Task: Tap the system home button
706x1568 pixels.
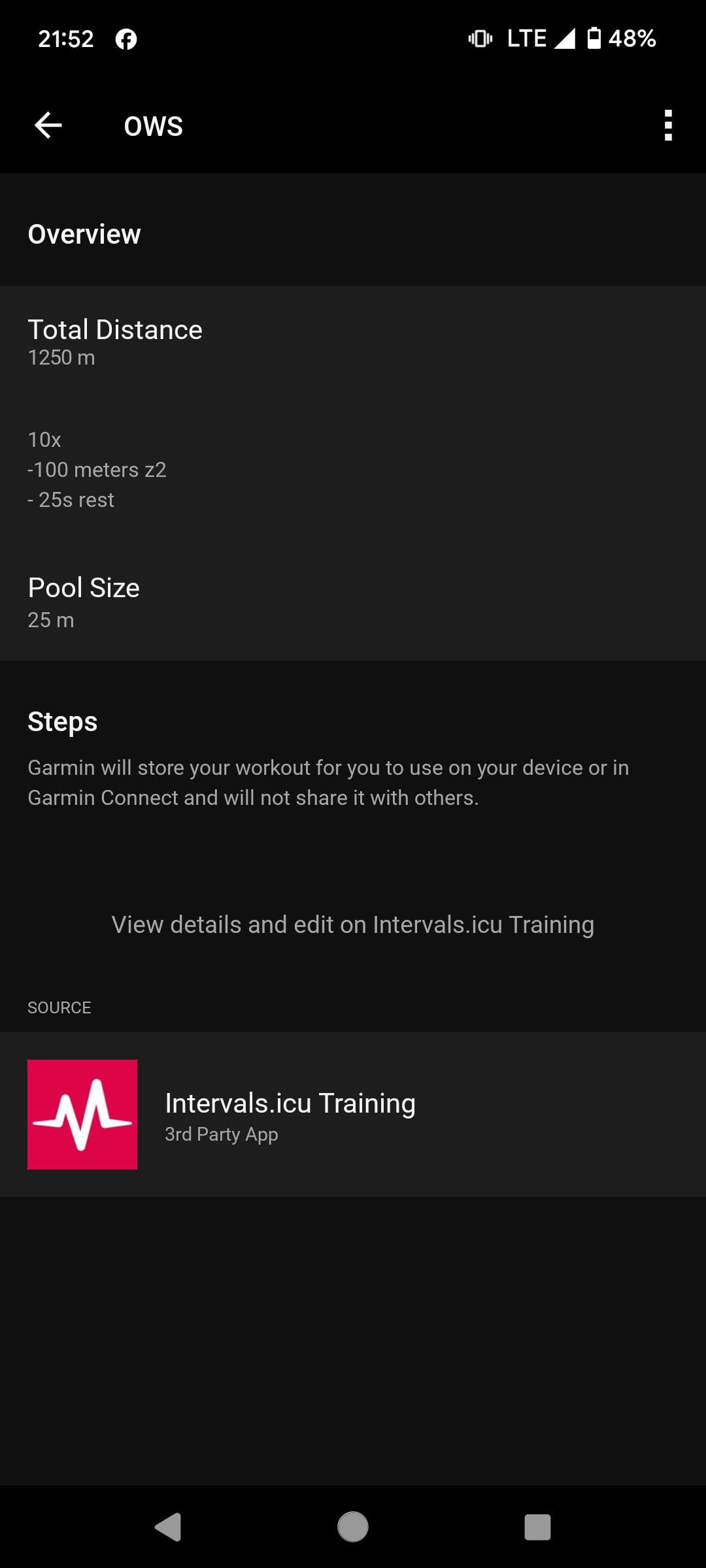Action: (353, 1527)
